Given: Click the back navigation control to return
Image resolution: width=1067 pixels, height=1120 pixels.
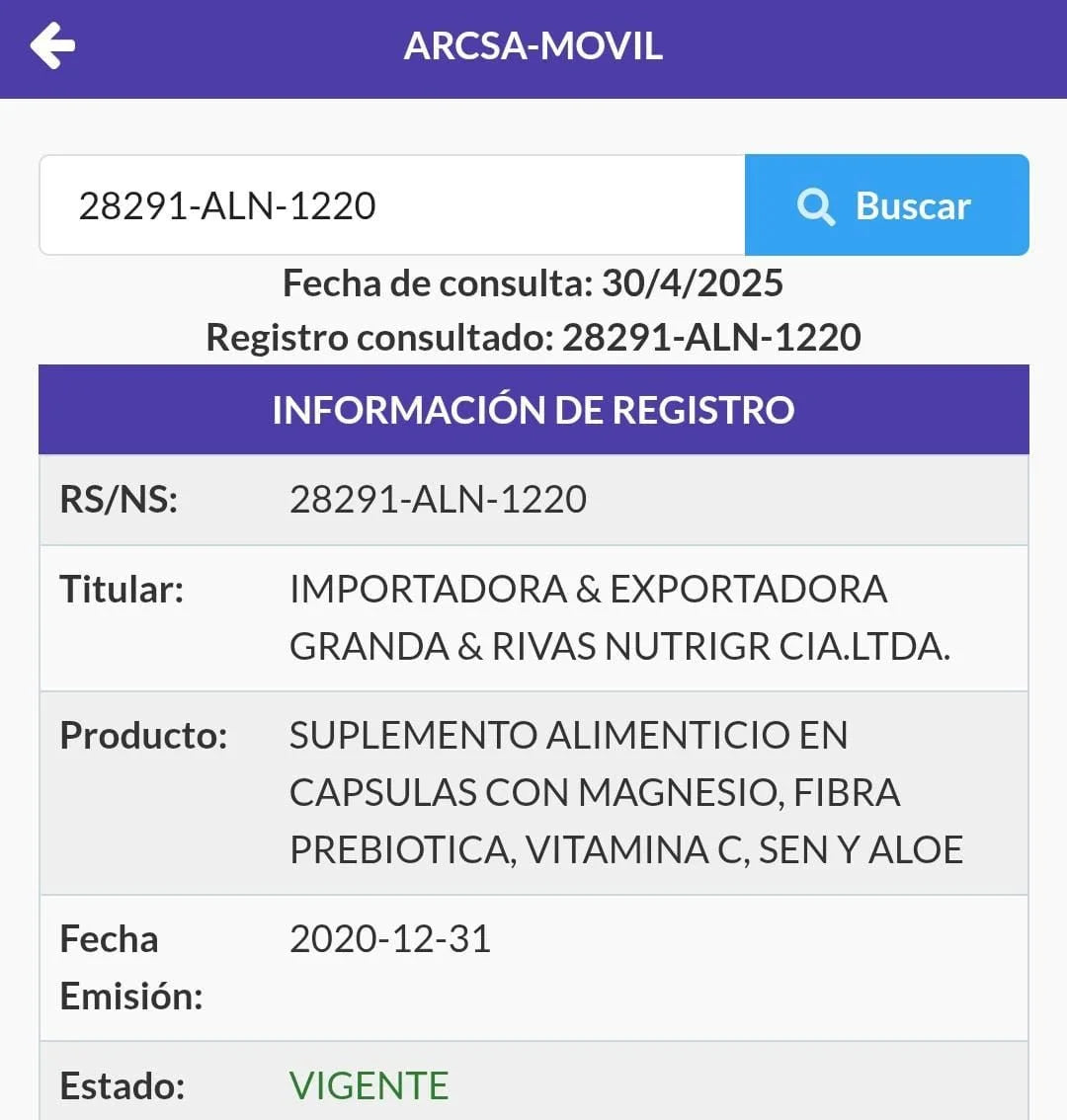Looking at the screenshot, I should [54, 46].
